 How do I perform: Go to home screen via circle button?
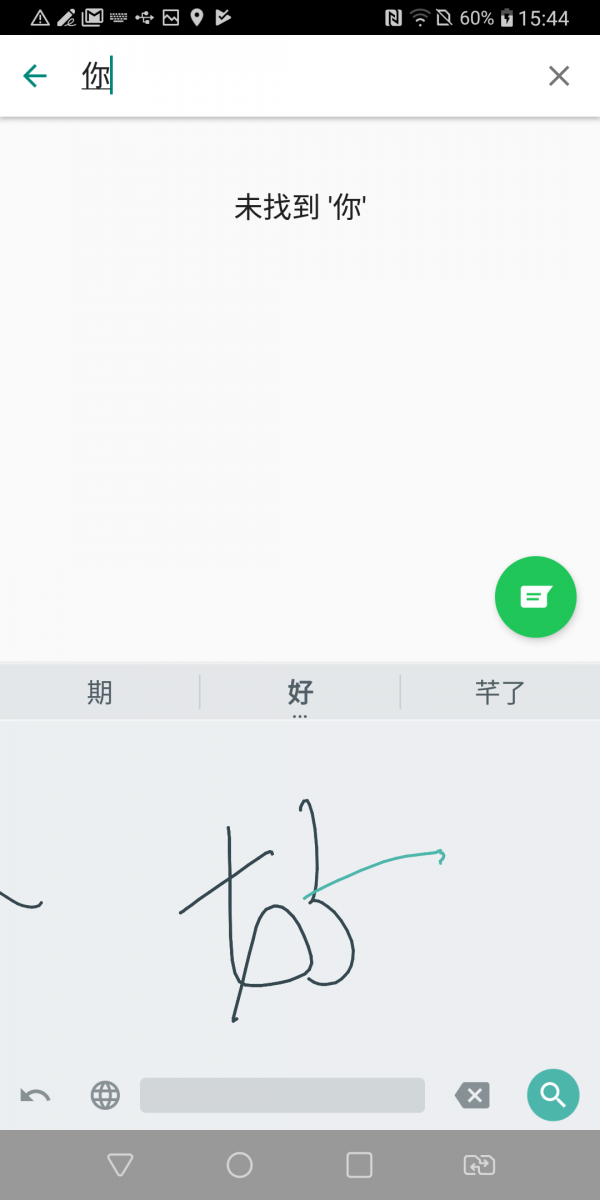(x=240, y=1165)
